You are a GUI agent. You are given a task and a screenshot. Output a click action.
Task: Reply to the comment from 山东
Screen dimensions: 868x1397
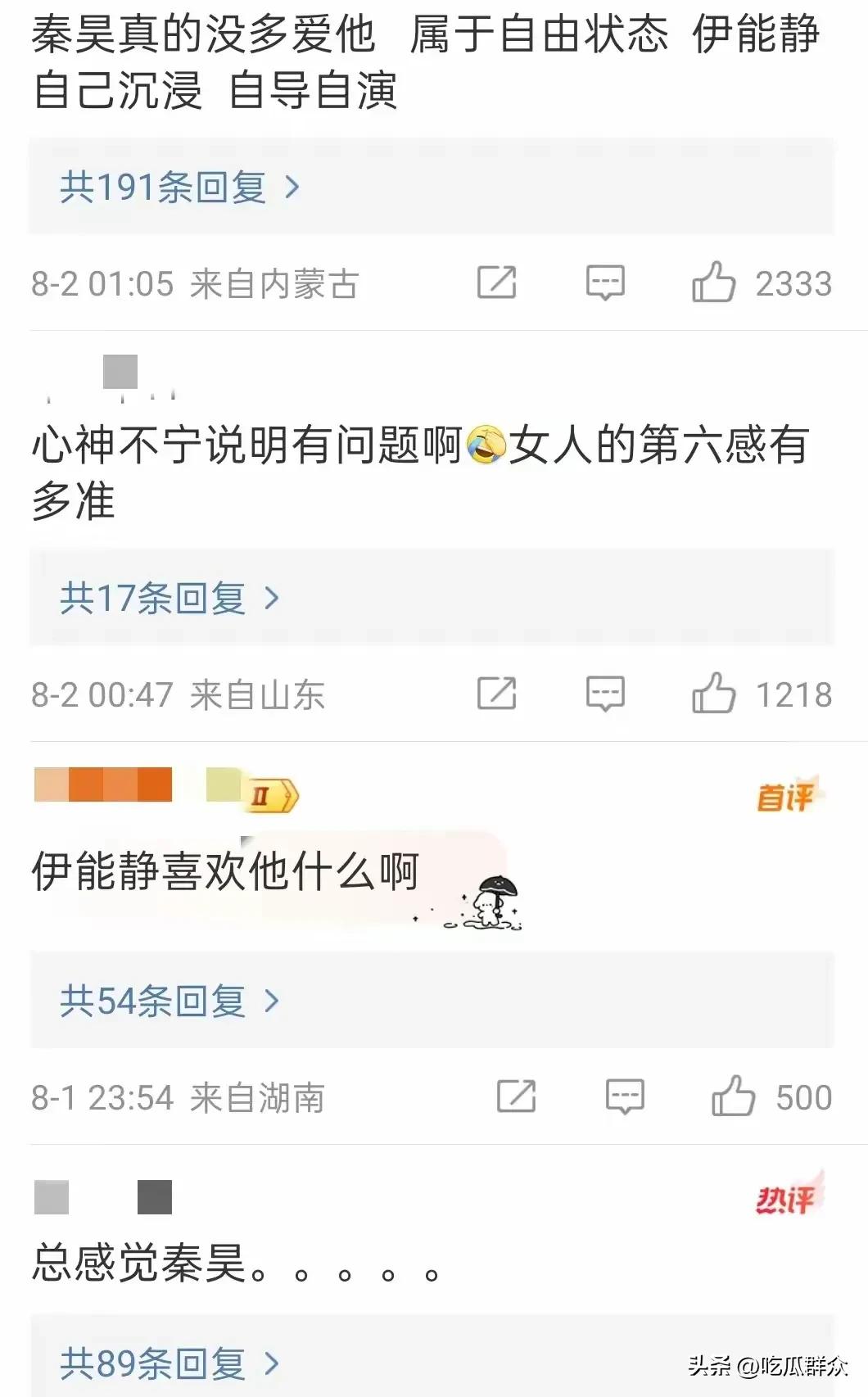pyautogui.click(x=605, y=694)
